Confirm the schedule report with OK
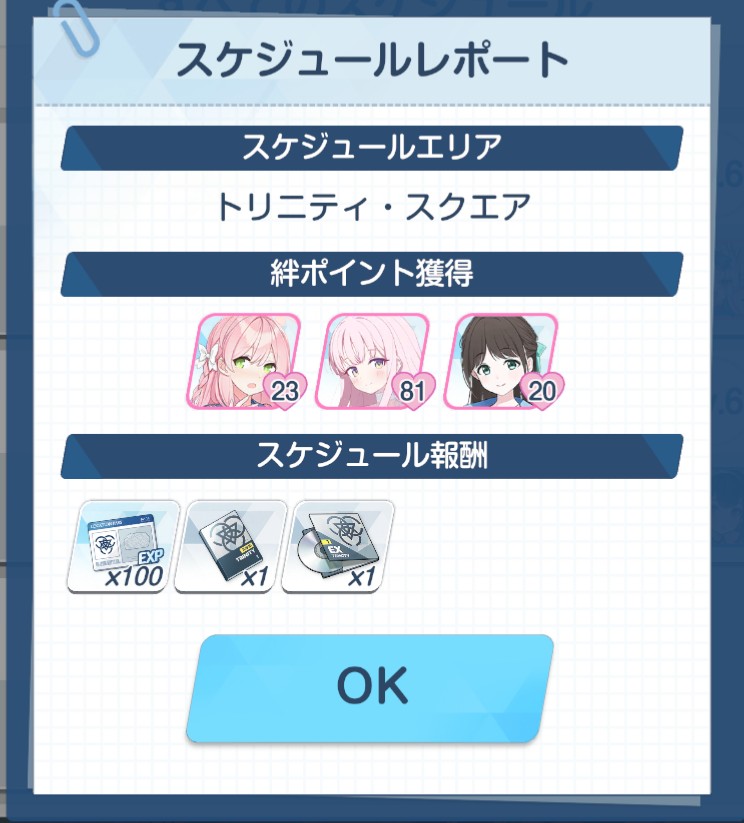This screenshot has height=823, width=744. click(x=371, y=687)
